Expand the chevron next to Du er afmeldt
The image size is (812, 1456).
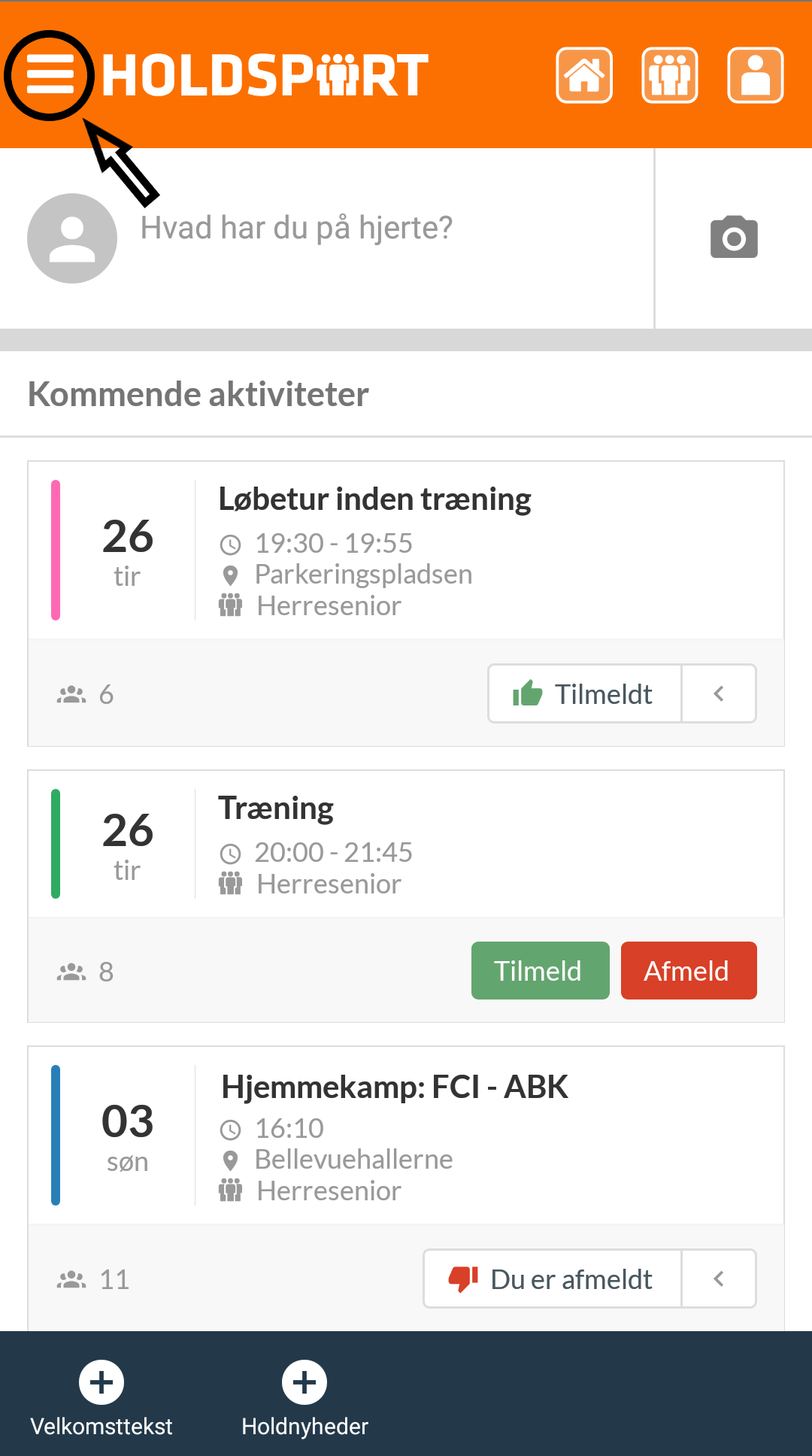(719, 1279)
